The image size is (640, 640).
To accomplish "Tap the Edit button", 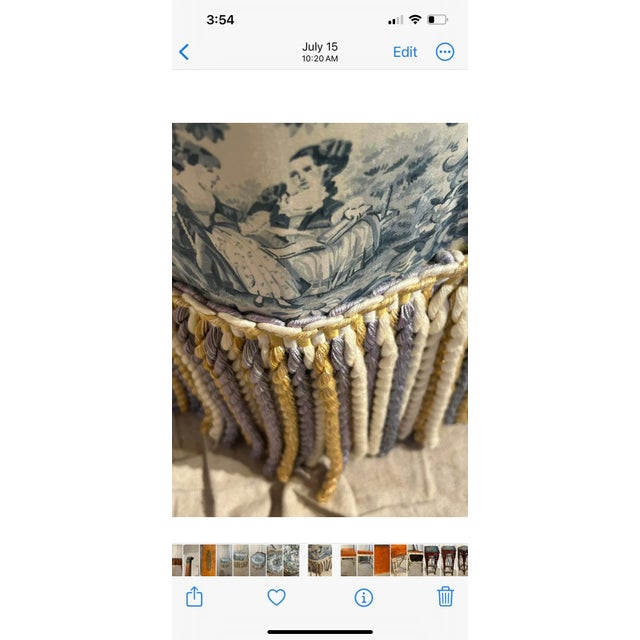I will [405, 52].
